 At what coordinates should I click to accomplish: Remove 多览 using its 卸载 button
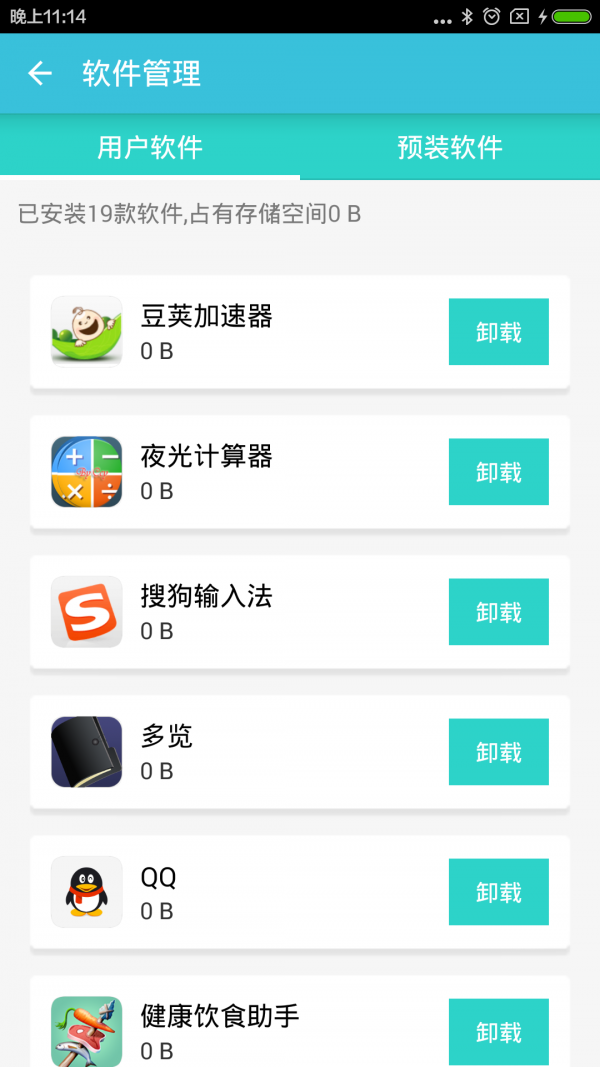coord(498,752)
